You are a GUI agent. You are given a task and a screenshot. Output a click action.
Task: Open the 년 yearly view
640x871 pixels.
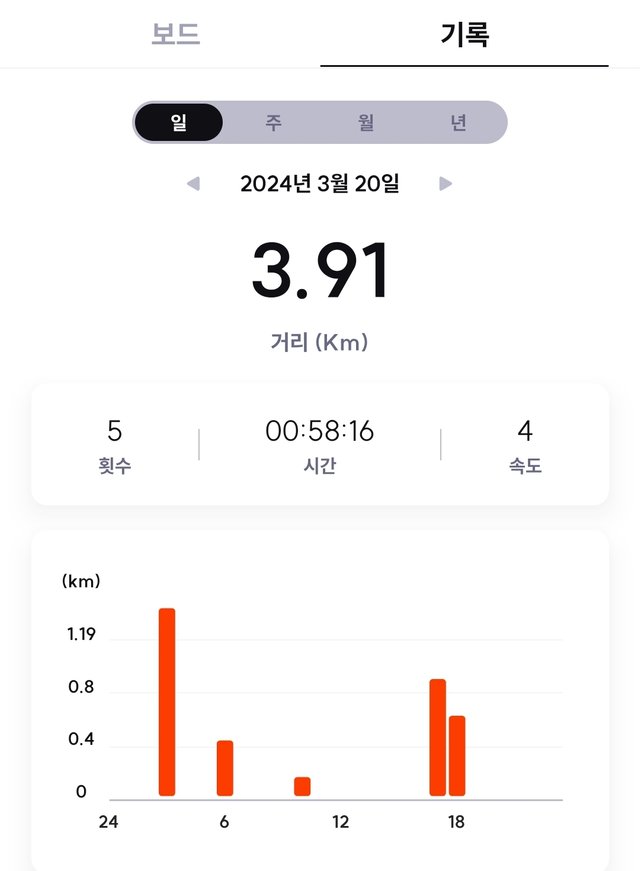458,123
